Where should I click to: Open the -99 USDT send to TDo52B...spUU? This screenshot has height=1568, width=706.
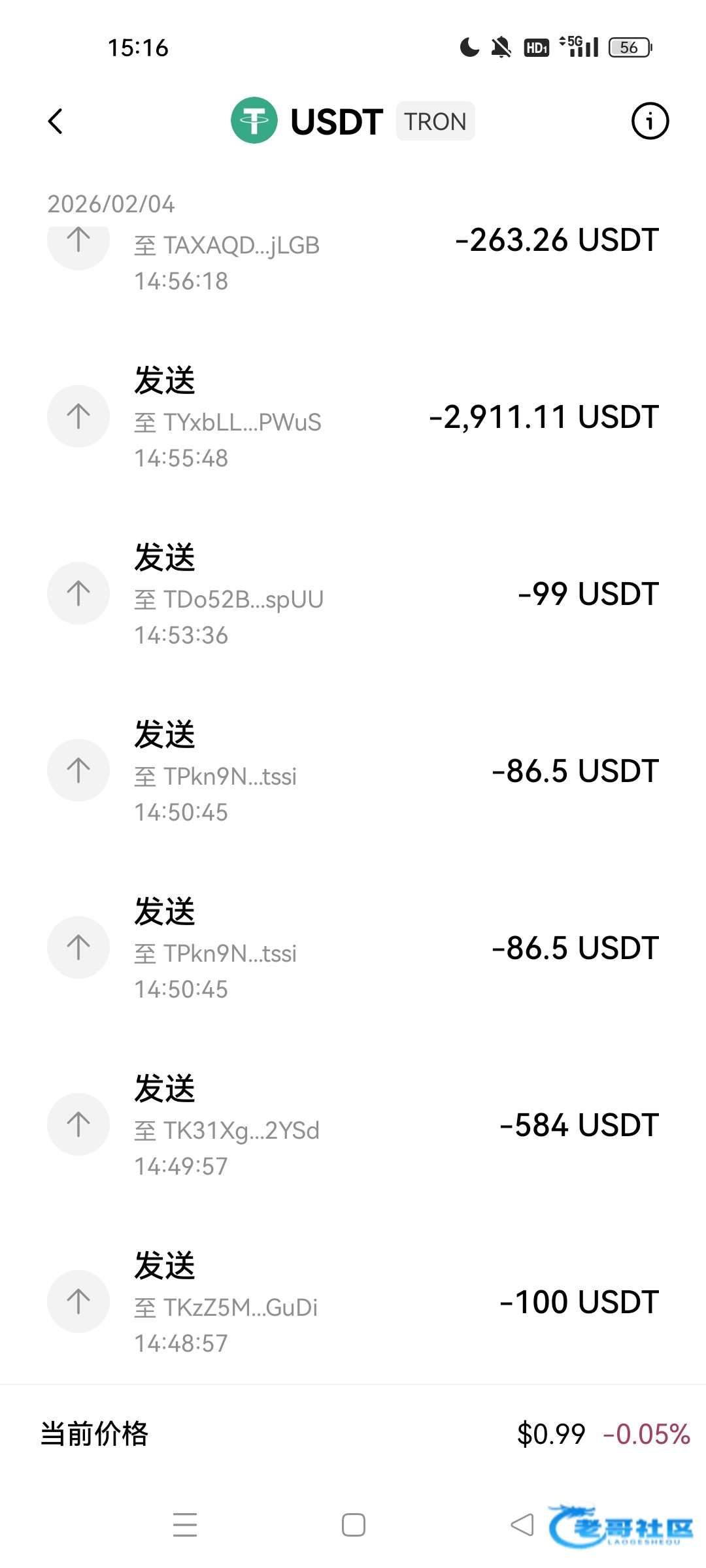353,594
